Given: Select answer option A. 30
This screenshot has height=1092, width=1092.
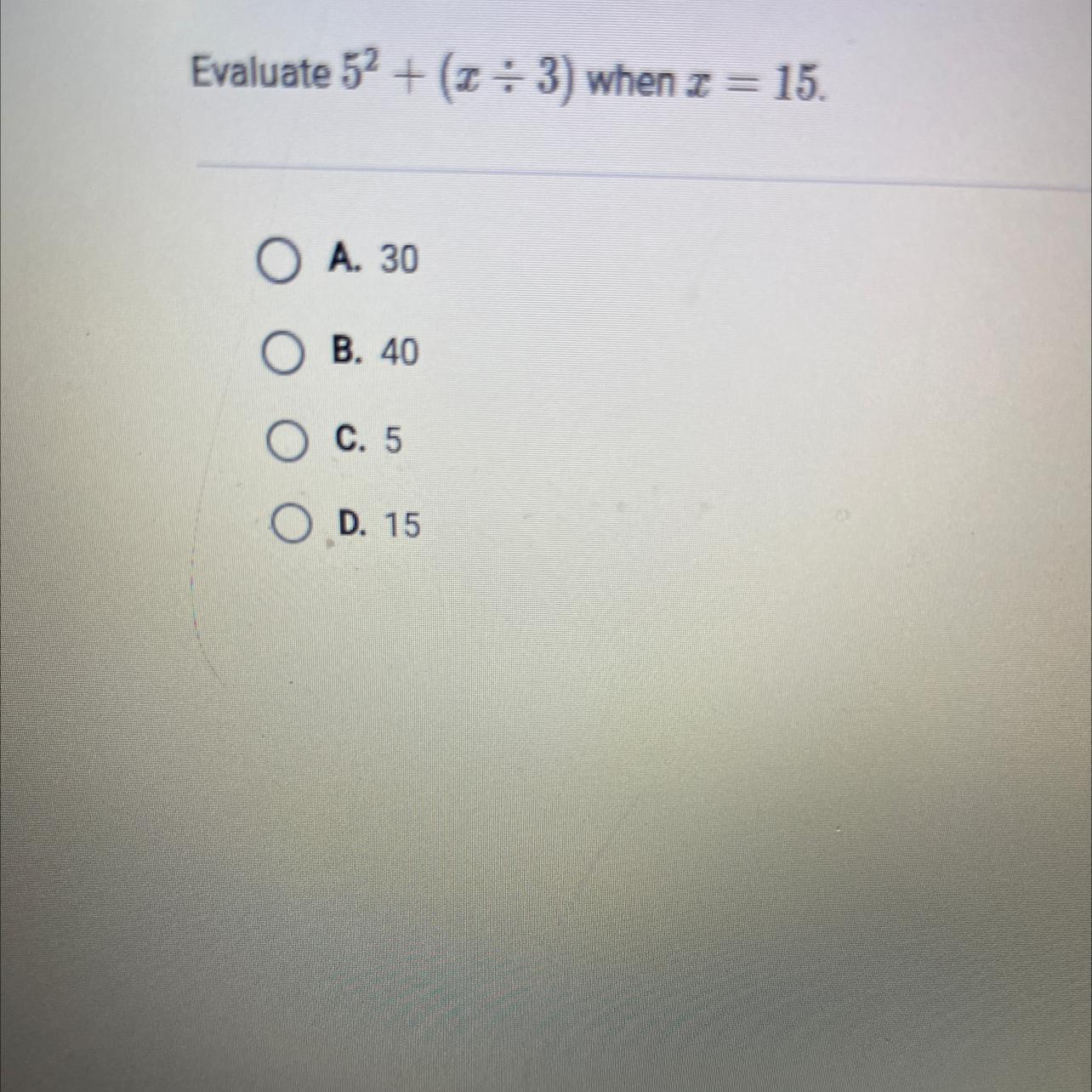Looking at the screenshot, I should point(279,261).
